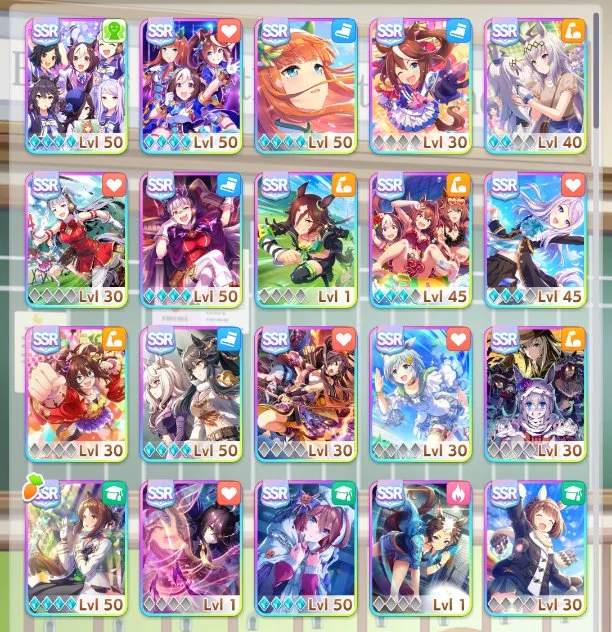Choose the Lvl 1 card with purple aura girl
The width and height of the screenshot is (612, 632).
pos(189,547)
